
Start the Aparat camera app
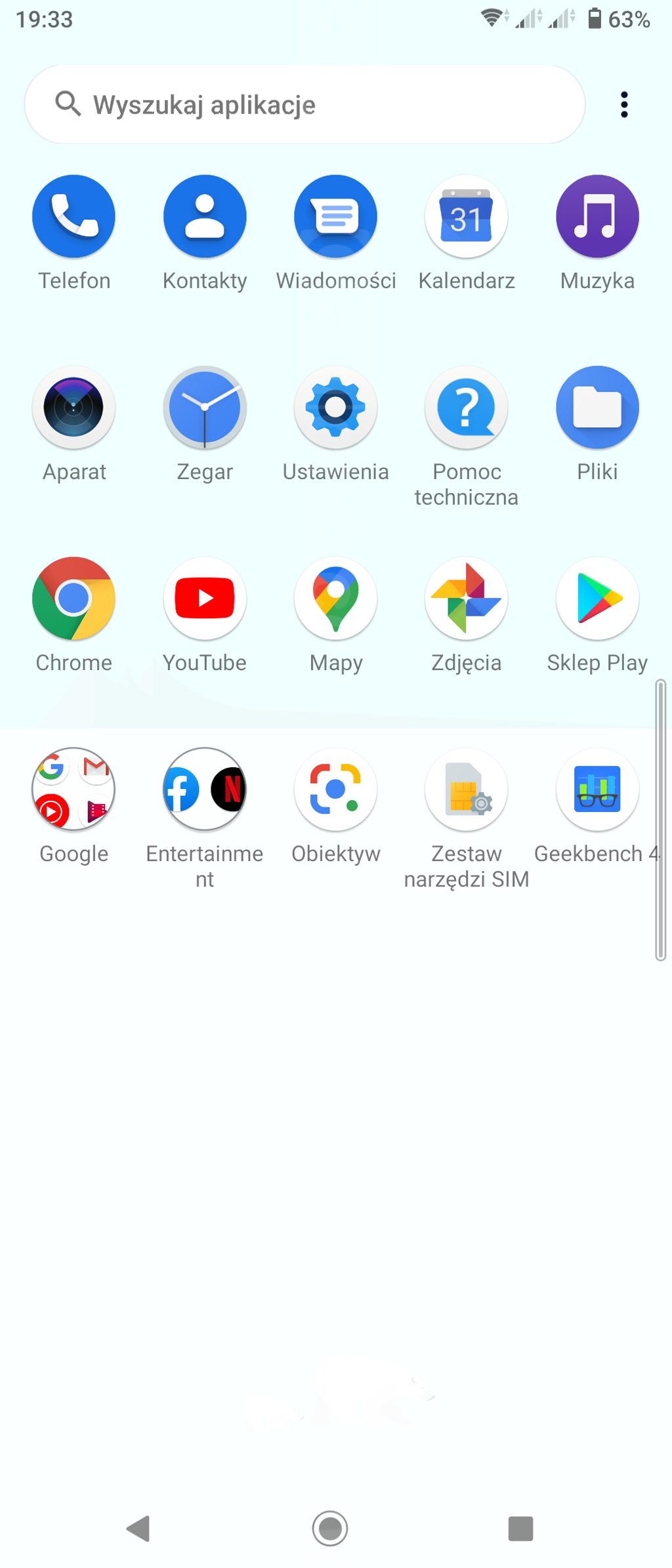click(x=73, y=408)
